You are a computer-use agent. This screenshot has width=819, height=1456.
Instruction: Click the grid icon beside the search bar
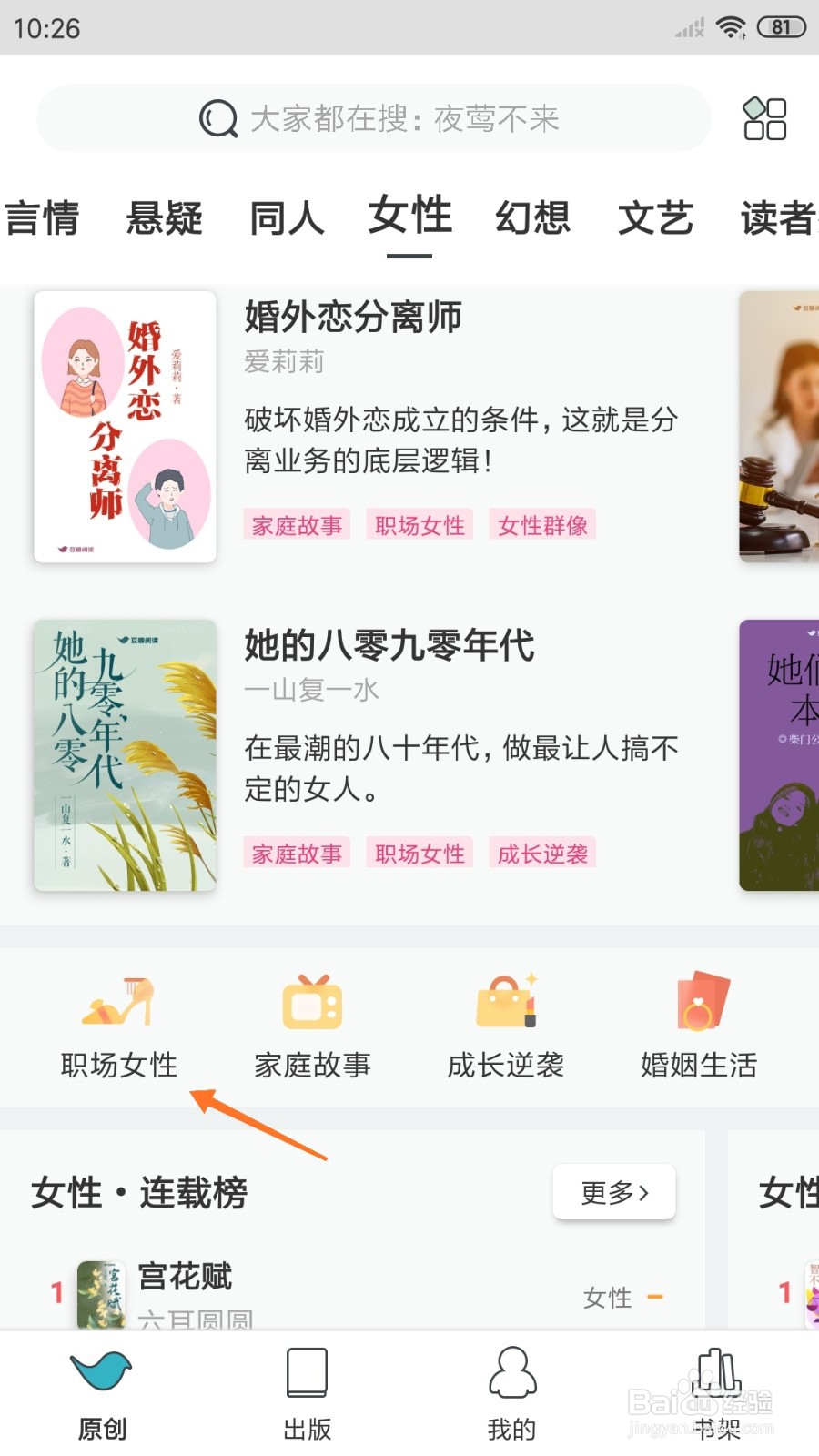tap(763, 118)
